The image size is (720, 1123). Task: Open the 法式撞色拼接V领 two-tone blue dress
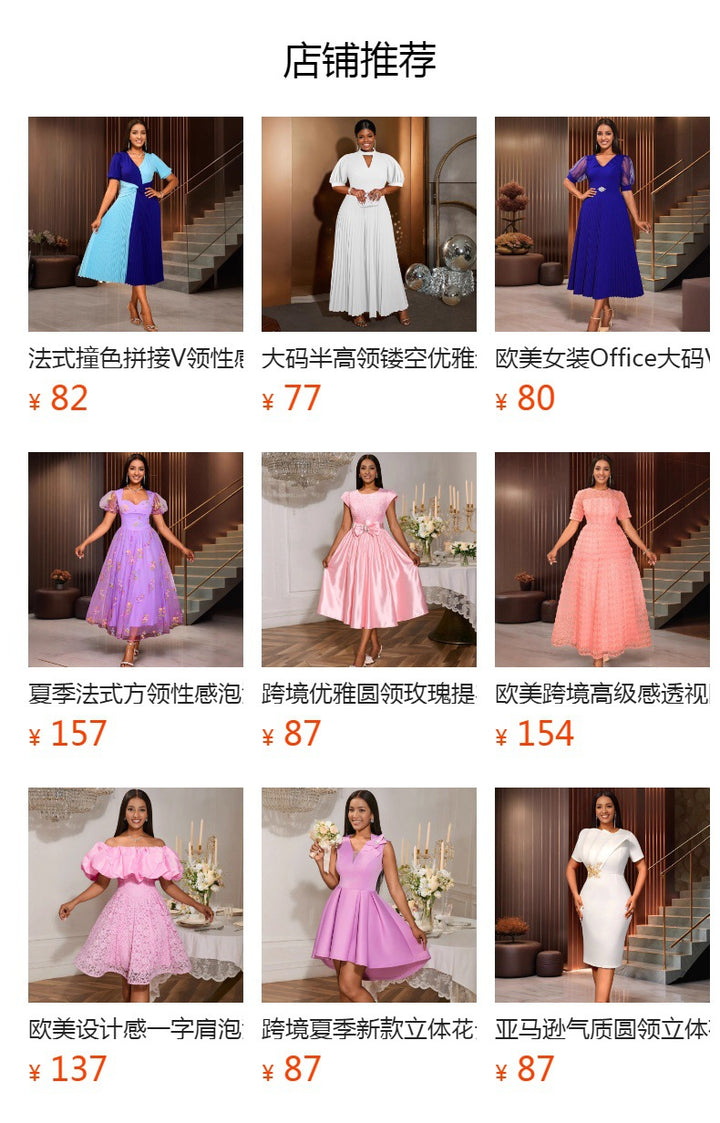coord(135,224)
